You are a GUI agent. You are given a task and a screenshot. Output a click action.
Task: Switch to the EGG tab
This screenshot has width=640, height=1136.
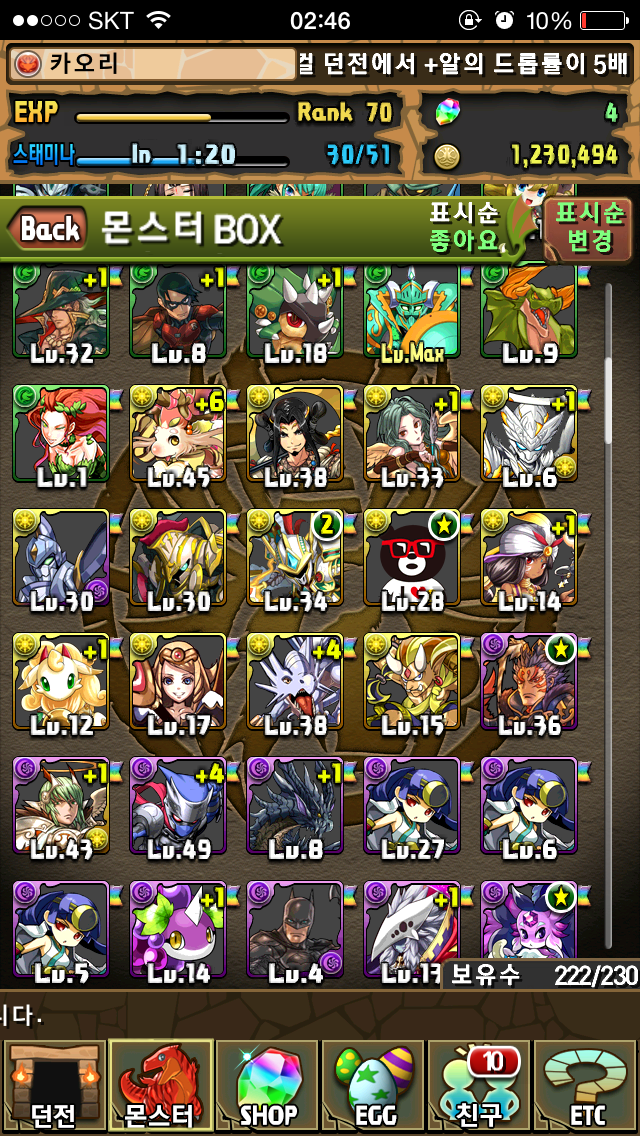[x=374, y=1086]
